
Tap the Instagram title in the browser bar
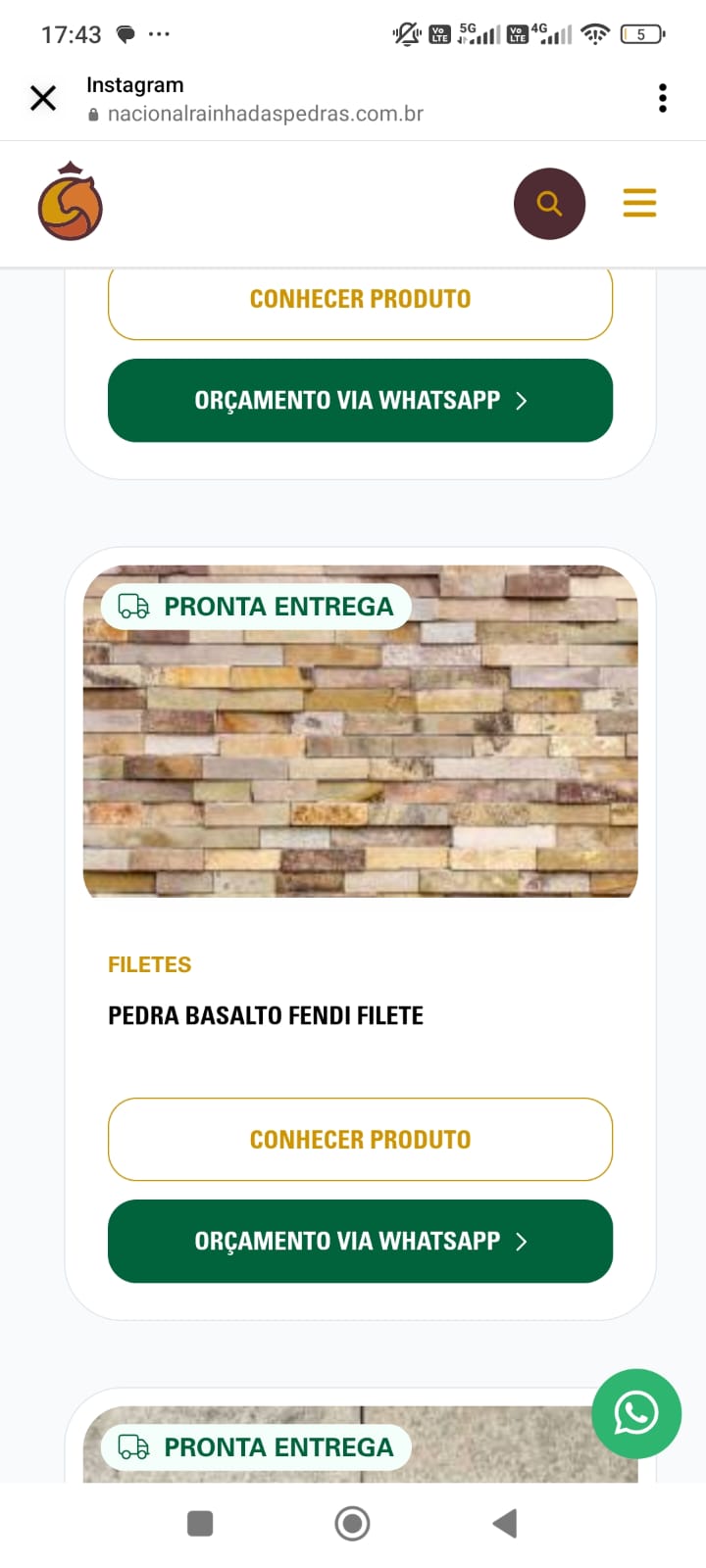click(135, 84)
